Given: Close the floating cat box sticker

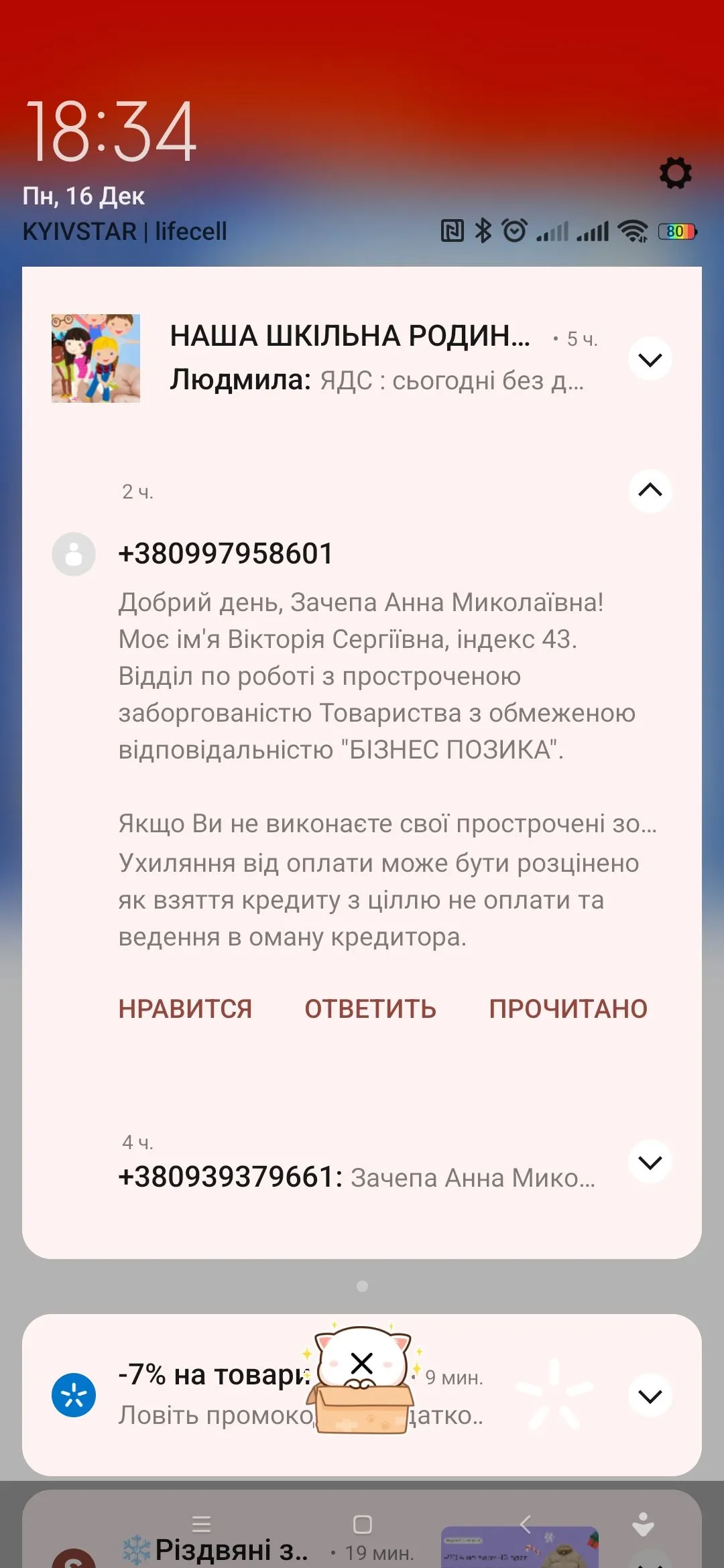Looking at the screenshot, I should pos(362,1363).
